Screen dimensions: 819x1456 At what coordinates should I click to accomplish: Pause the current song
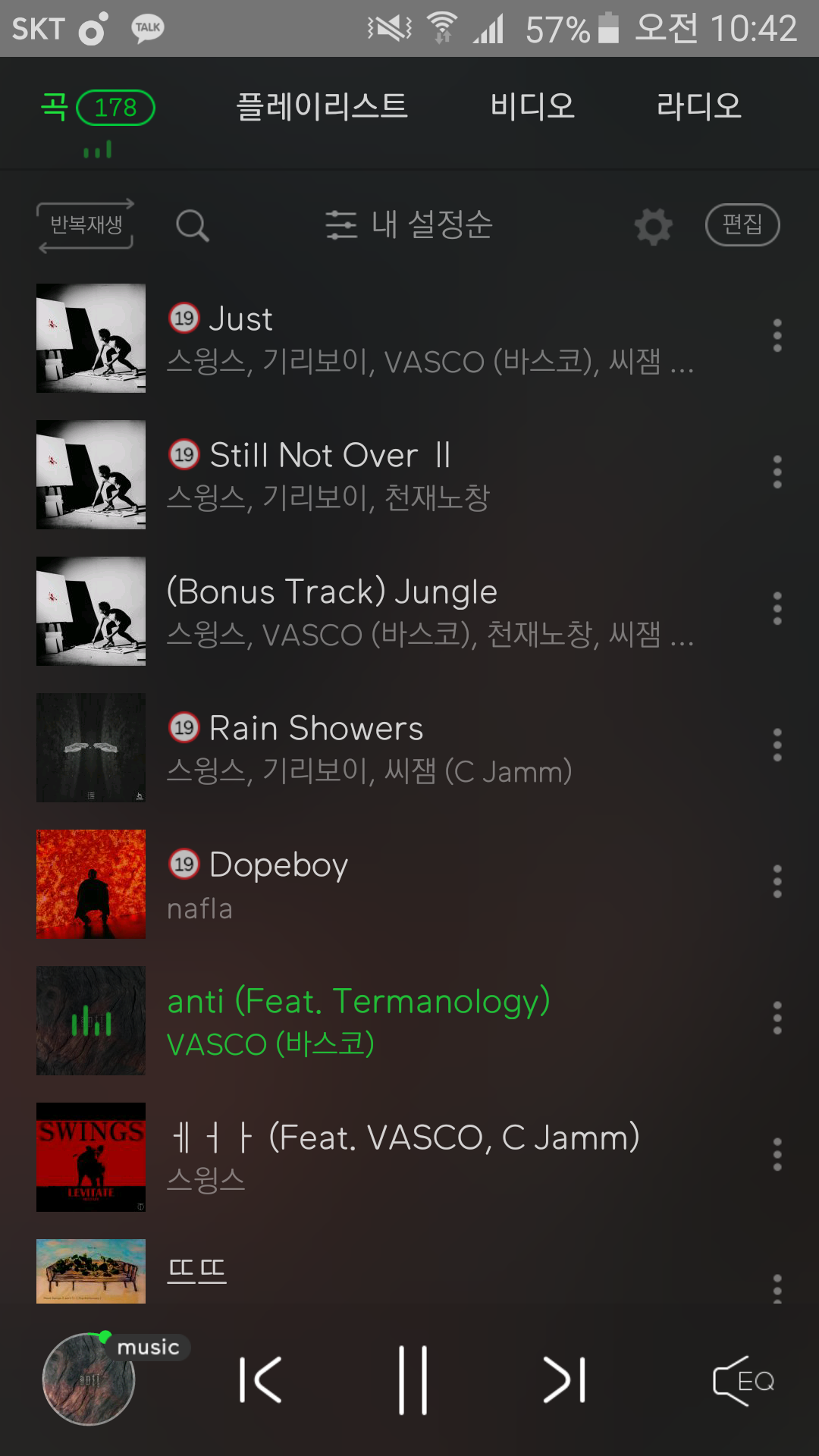click(413, 1380)
